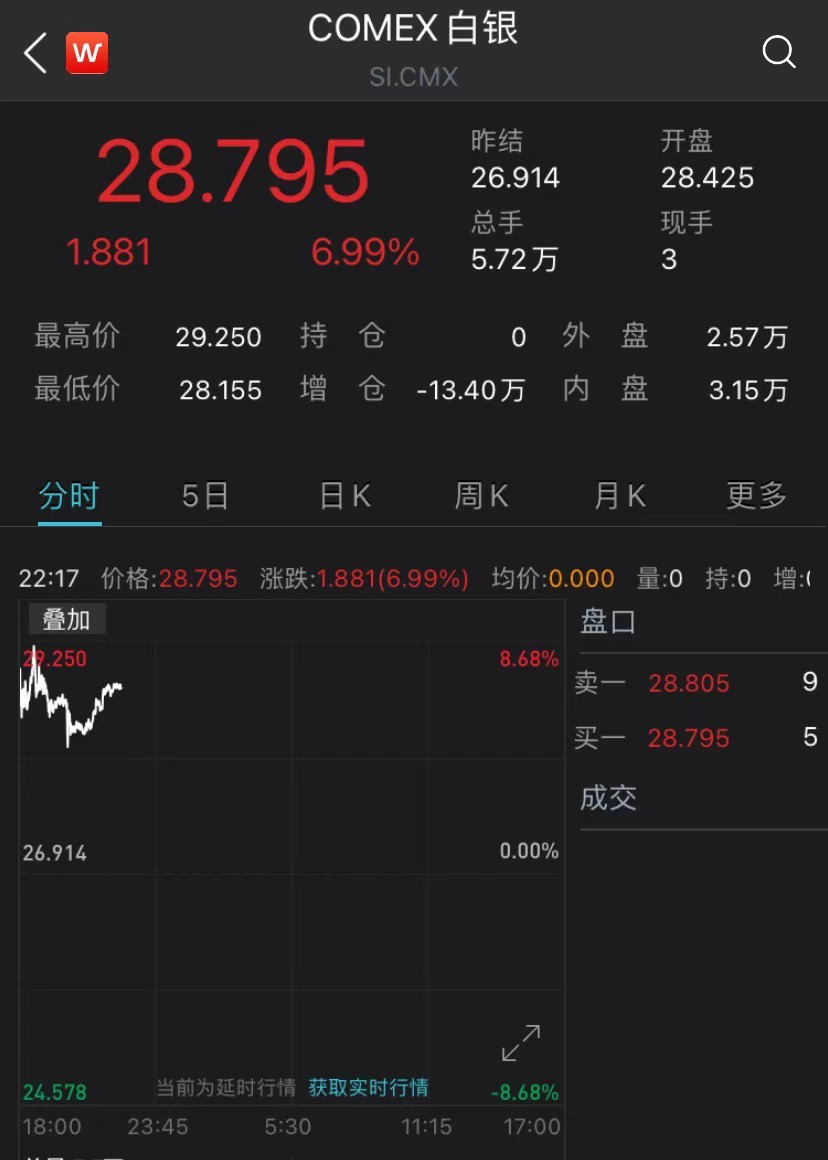Tap the red W app icon
The image size is (828, 1160).
87,53
